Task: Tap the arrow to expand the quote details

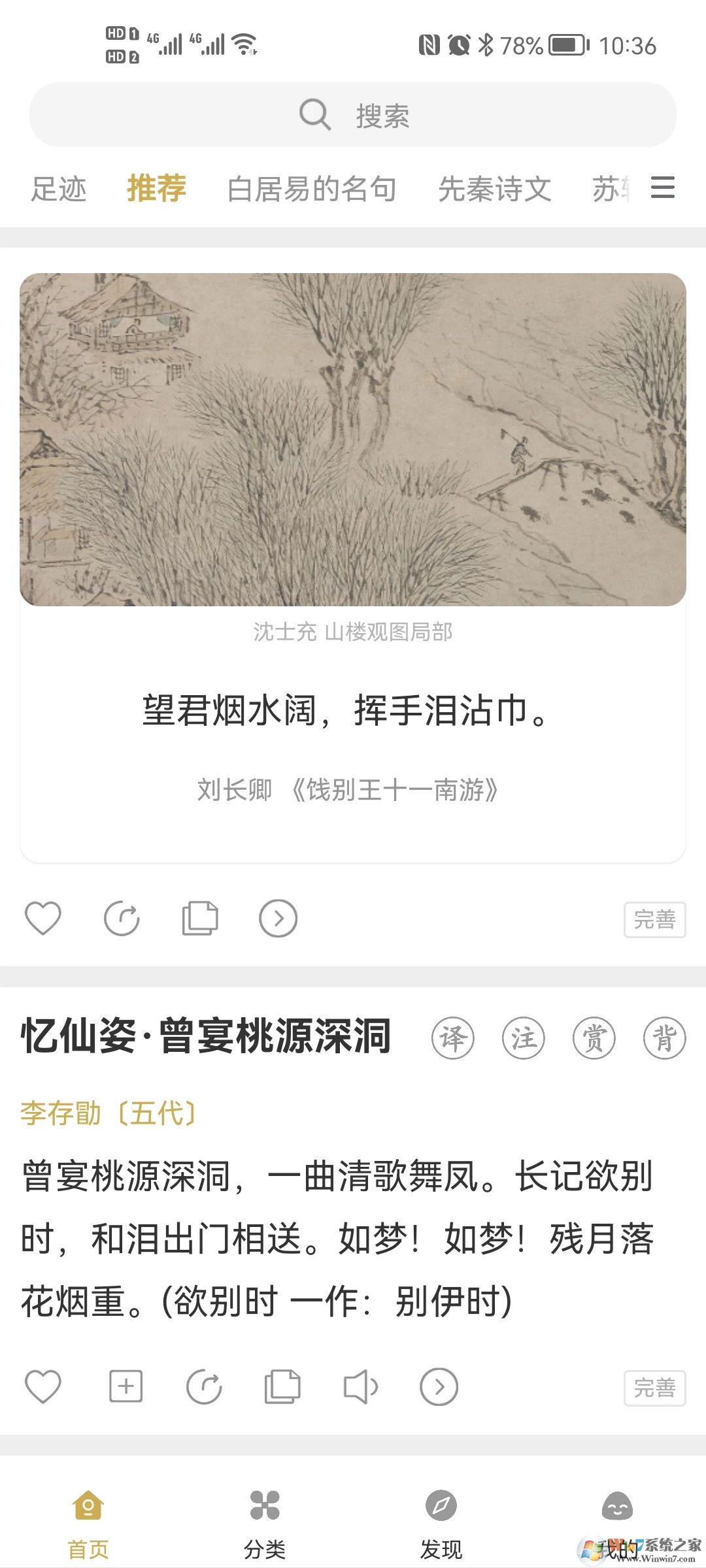Action: [x=278, y=918]
